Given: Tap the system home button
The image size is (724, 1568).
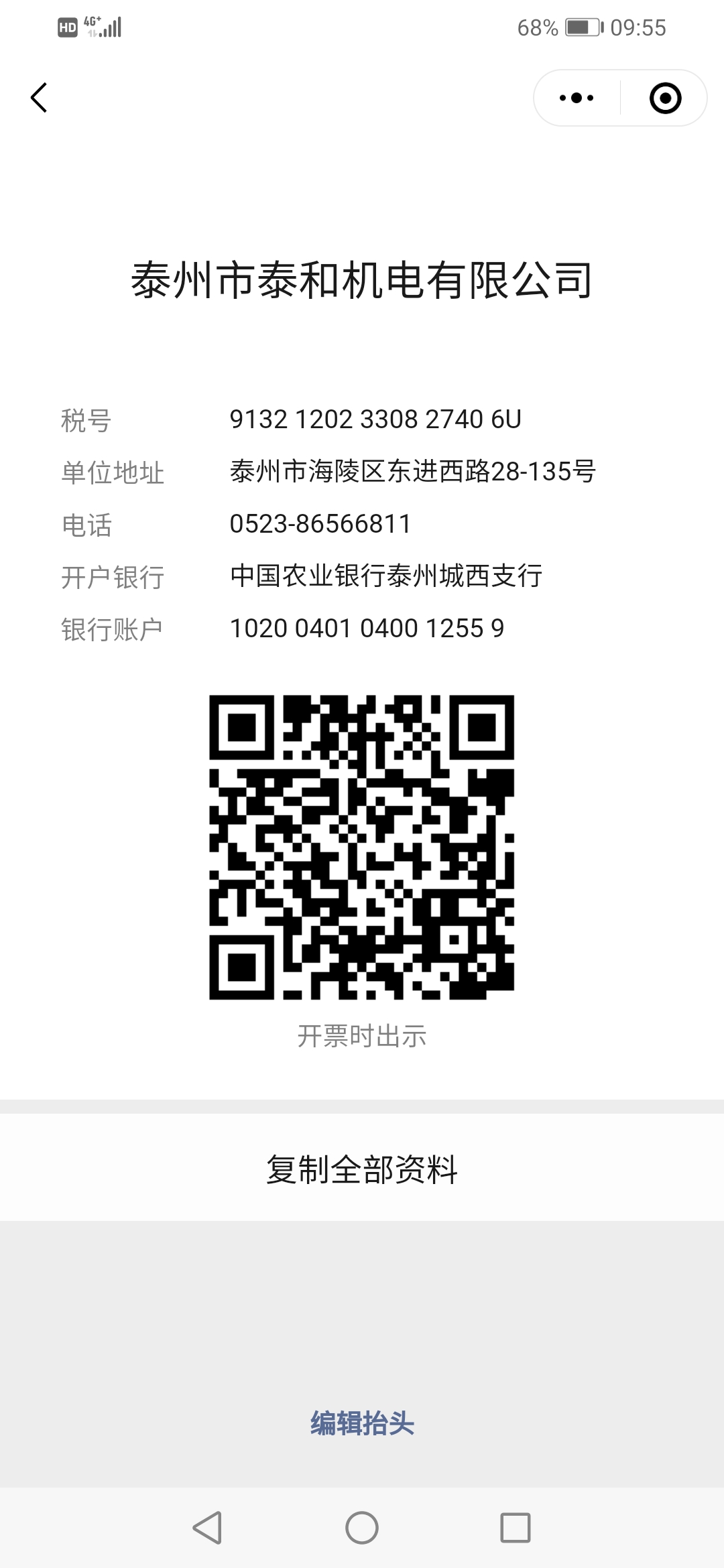Looking at the screenshot, I should point(362,1527).
